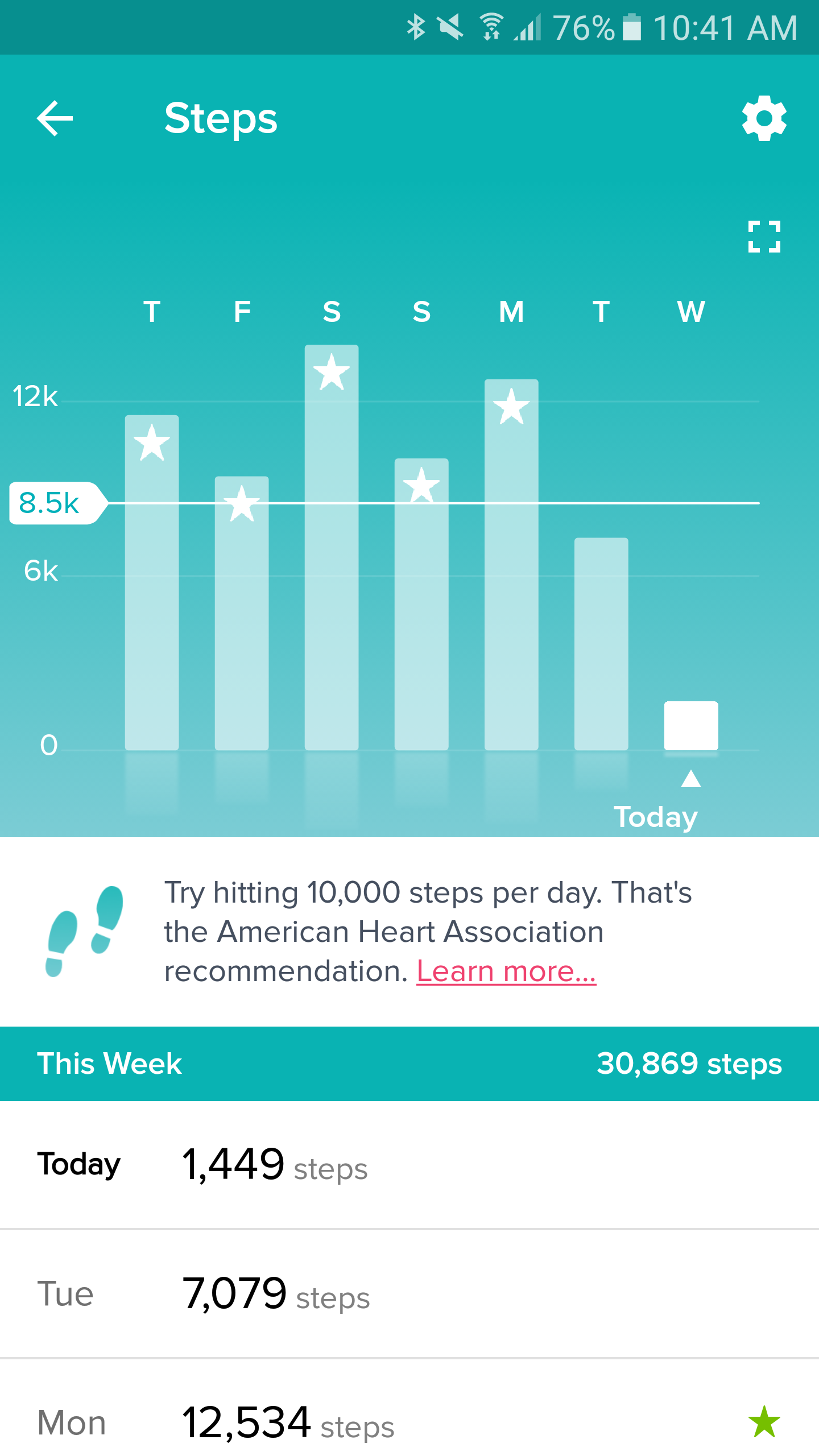Tap the Bluetooth icon in the status bar

[x=416, y=25]
